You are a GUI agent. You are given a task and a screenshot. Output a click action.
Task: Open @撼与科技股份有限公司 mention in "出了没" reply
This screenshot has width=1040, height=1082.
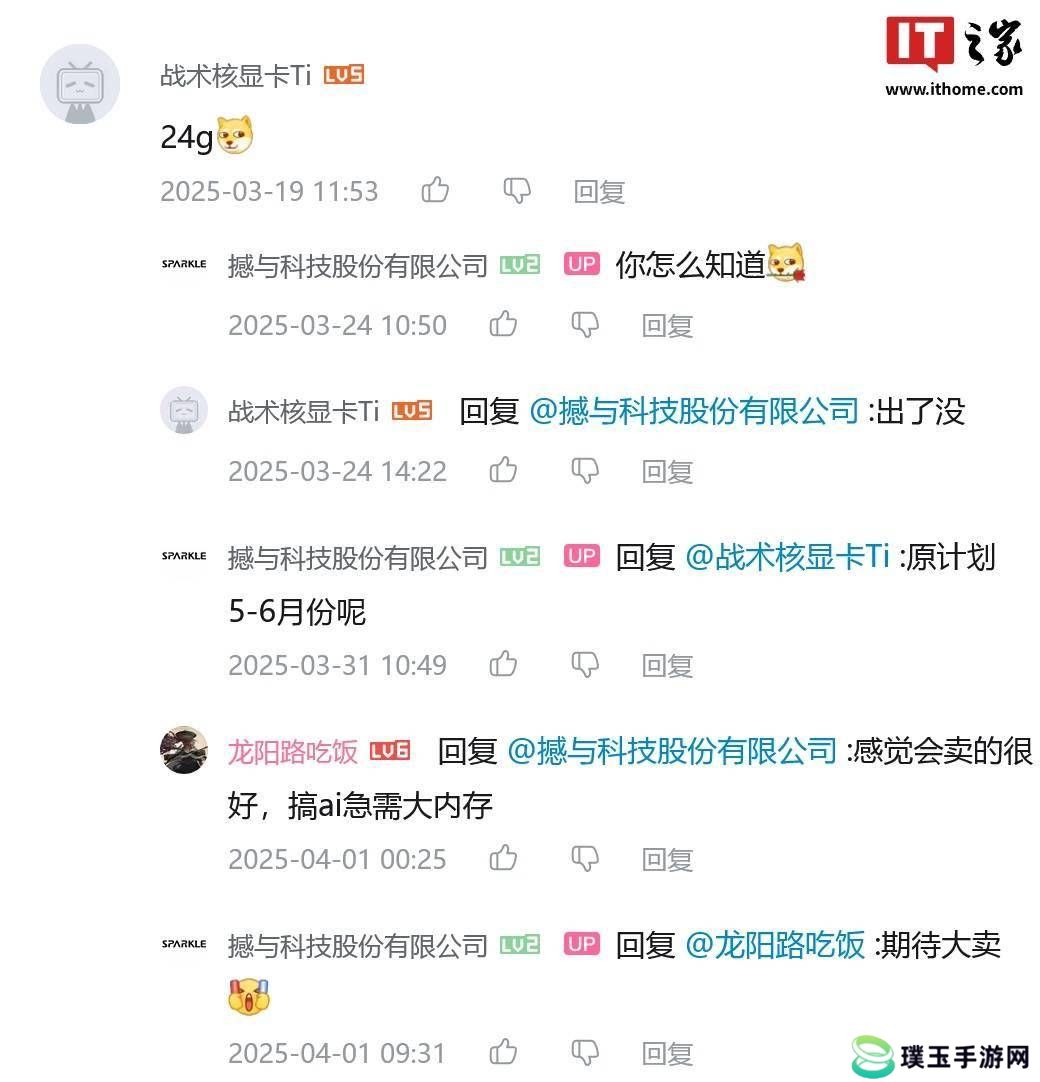(x=693, y=411)
